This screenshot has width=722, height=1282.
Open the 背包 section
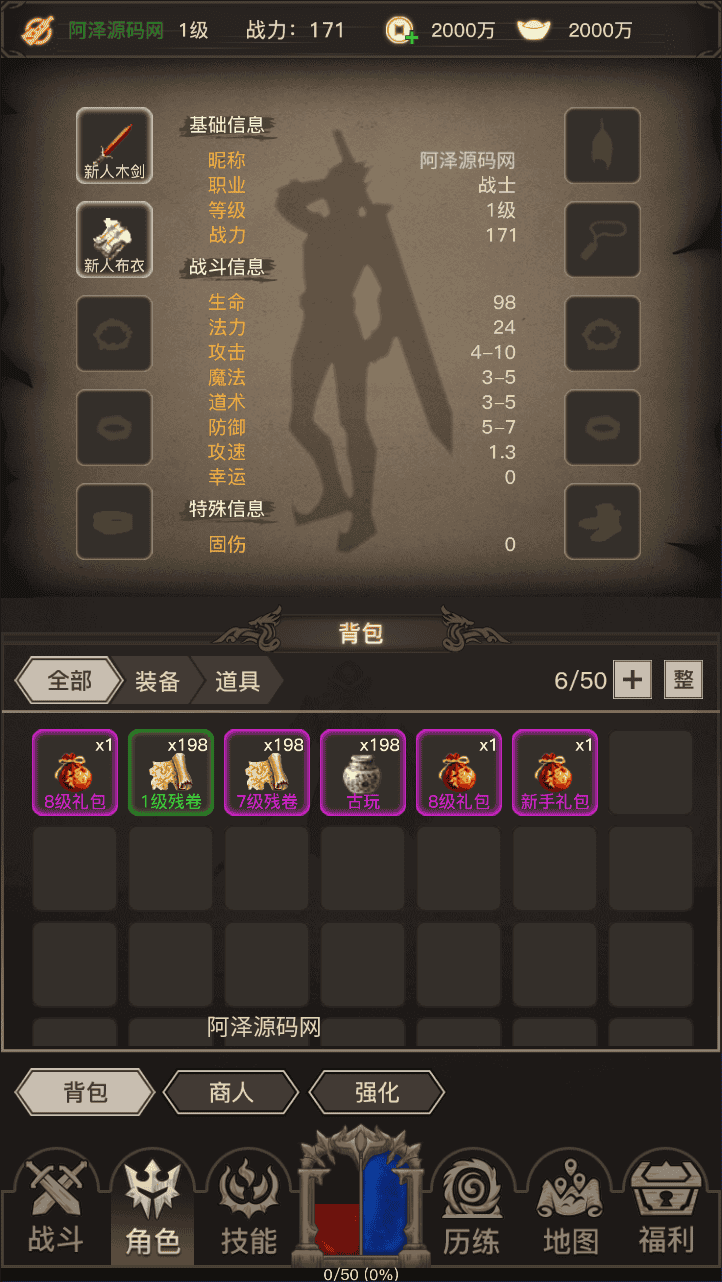[85, 1092]
